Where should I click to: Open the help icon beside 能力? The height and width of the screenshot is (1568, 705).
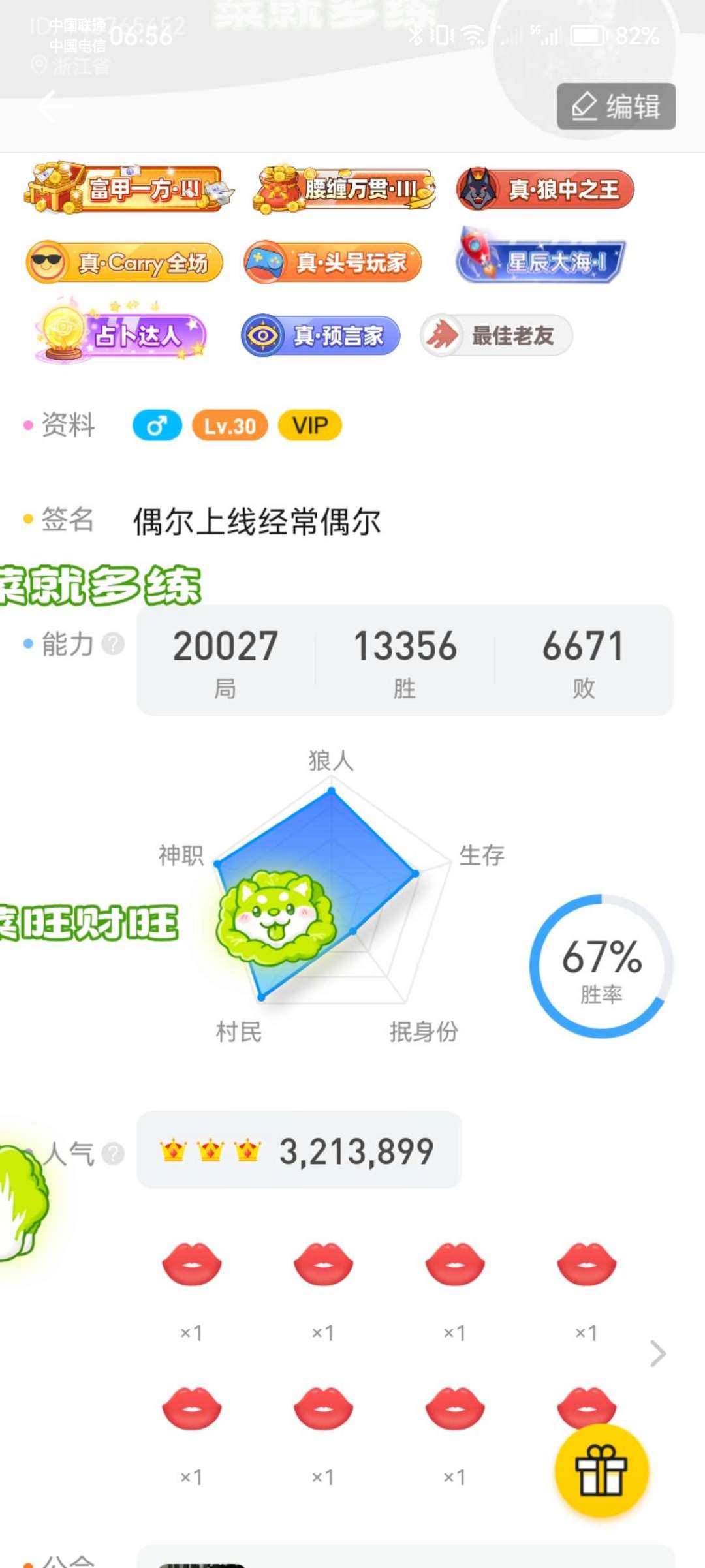[113, 644]
